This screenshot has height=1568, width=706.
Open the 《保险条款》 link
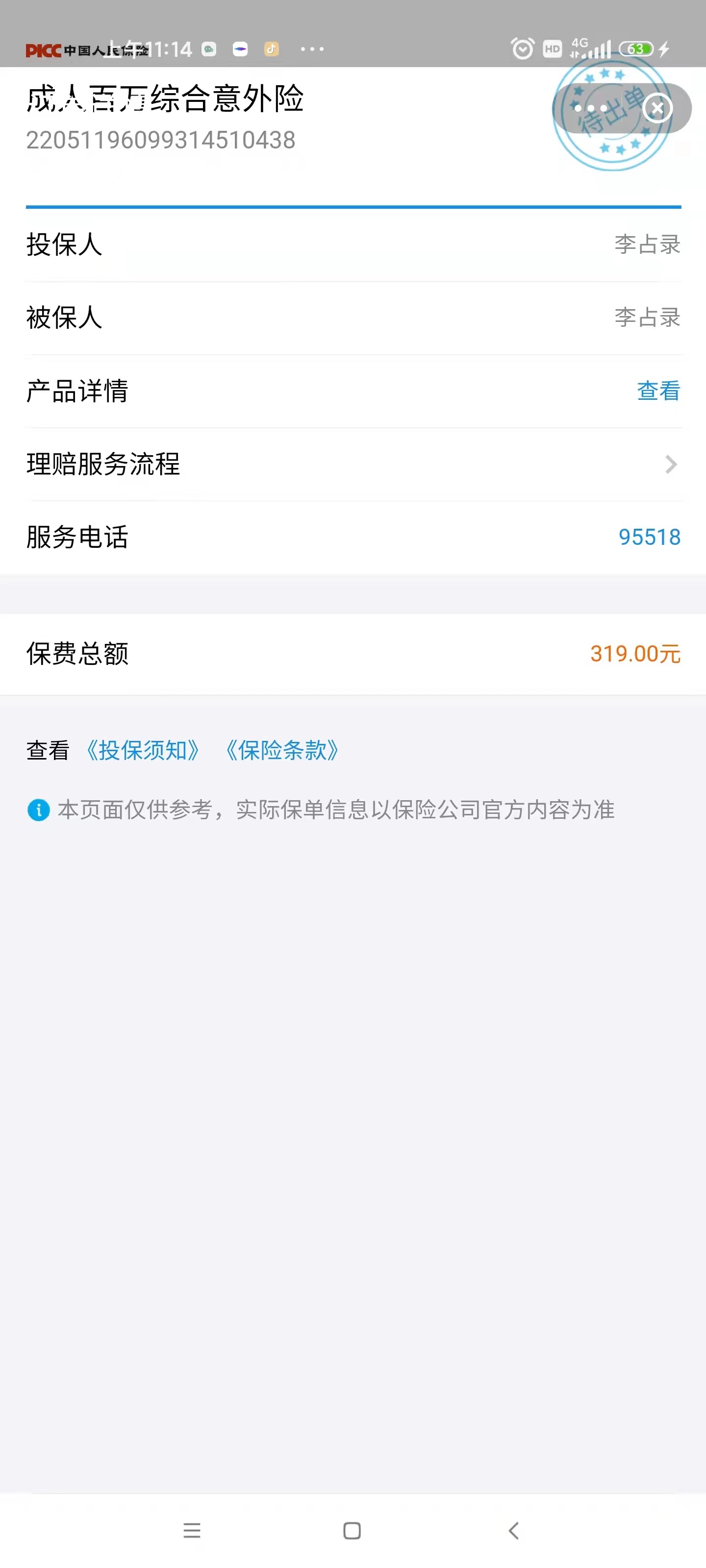[282, 750]
